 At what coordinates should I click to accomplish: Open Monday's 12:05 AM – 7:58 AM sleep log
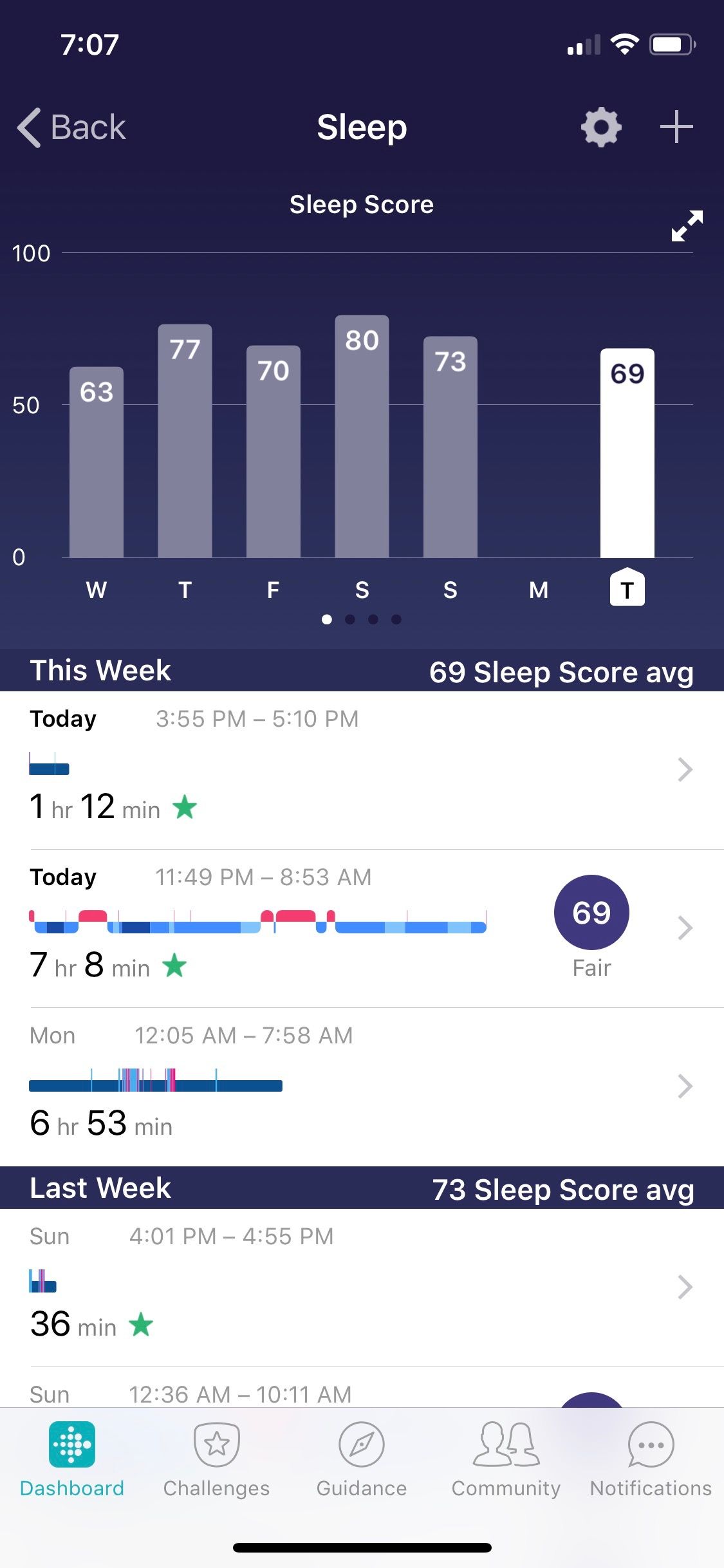360,1087
